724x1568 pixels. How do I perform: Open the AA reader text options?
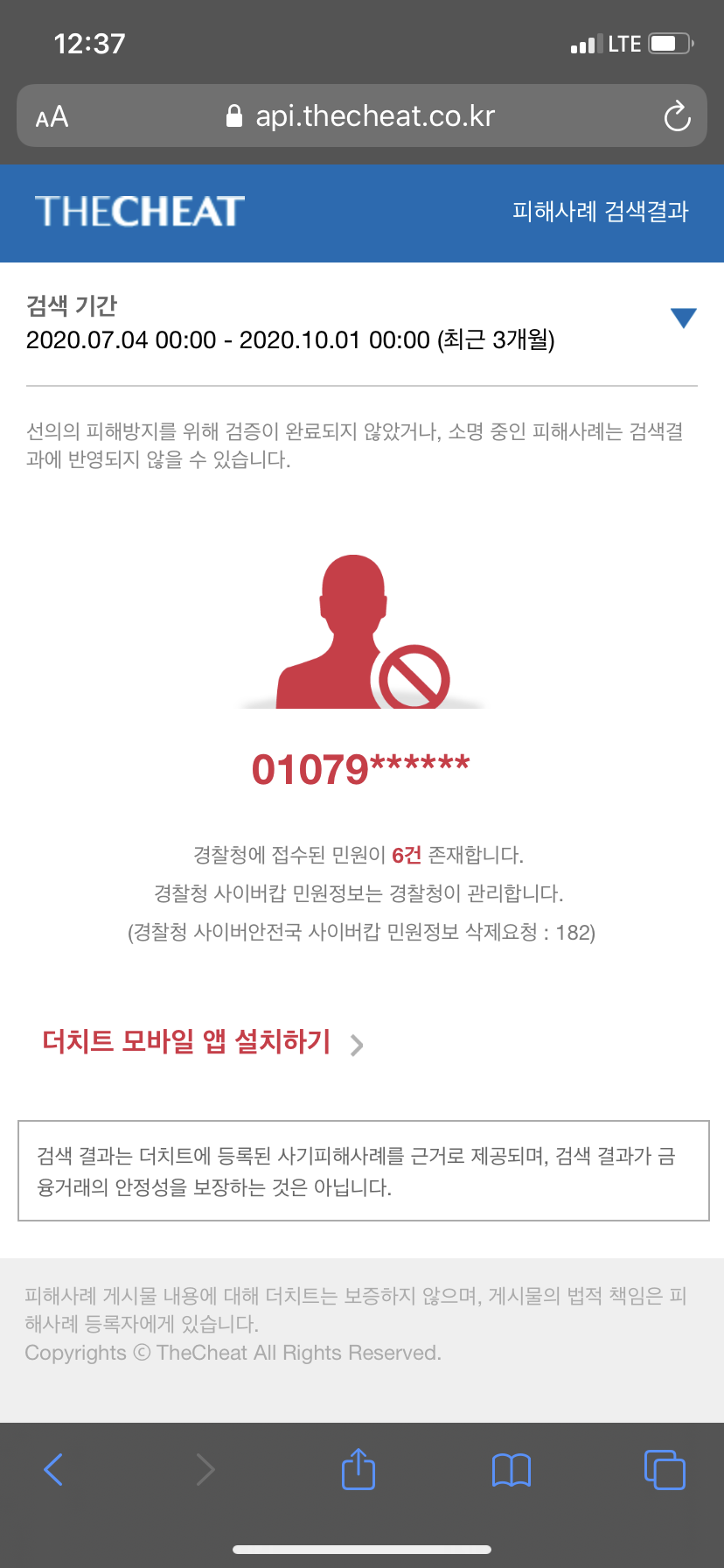[x=52, y=116]
